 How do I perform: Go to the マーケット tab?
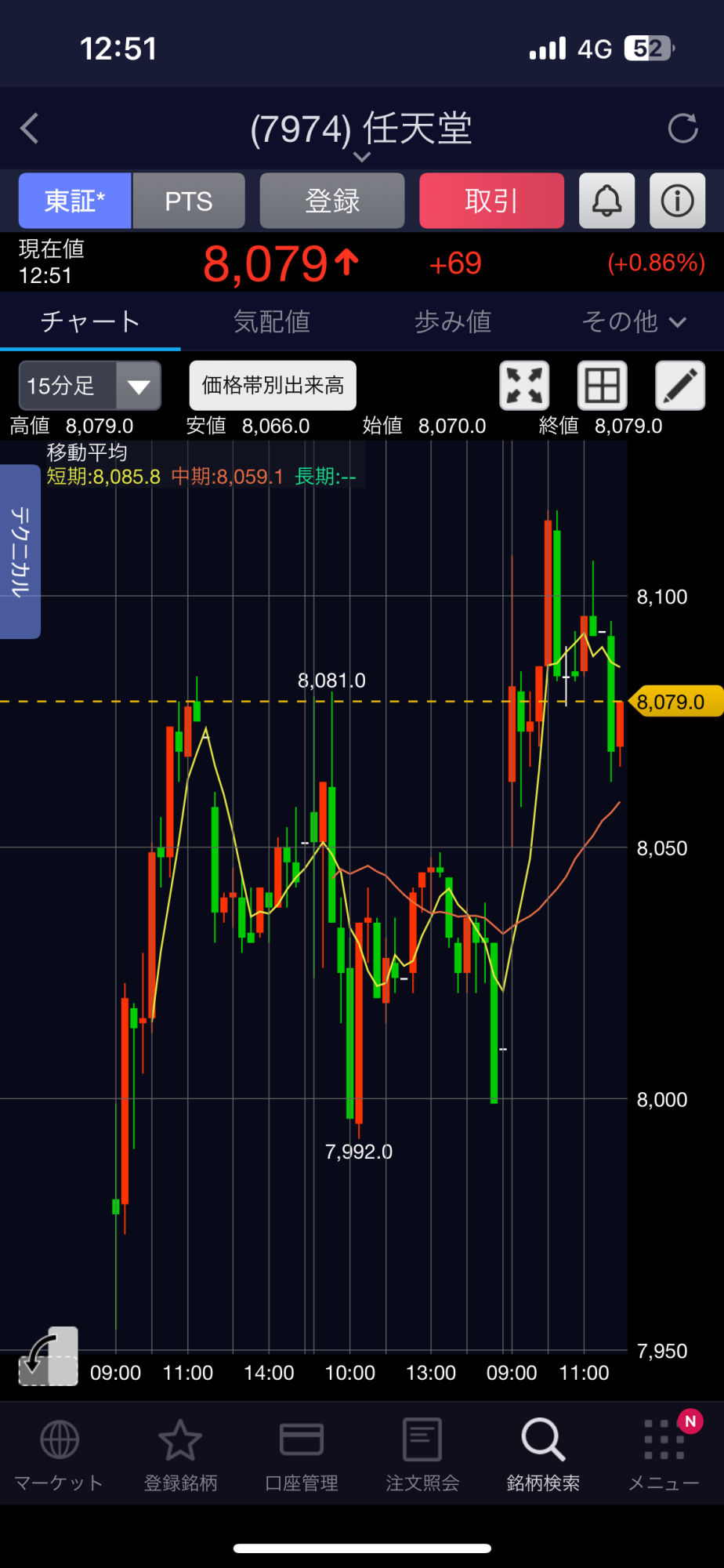pos(60,1455)
